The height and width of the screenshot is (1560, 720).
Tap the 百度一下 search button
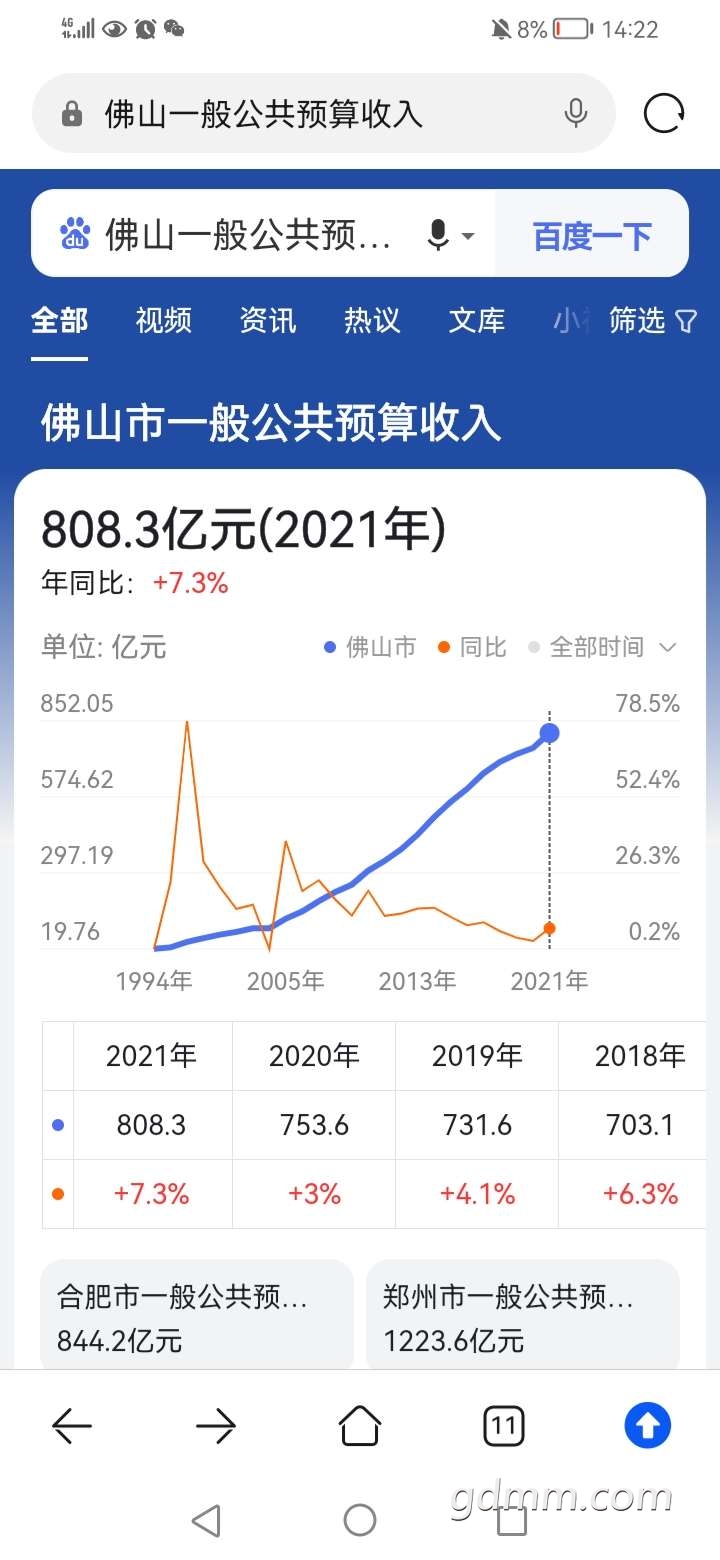coord(592,236)
